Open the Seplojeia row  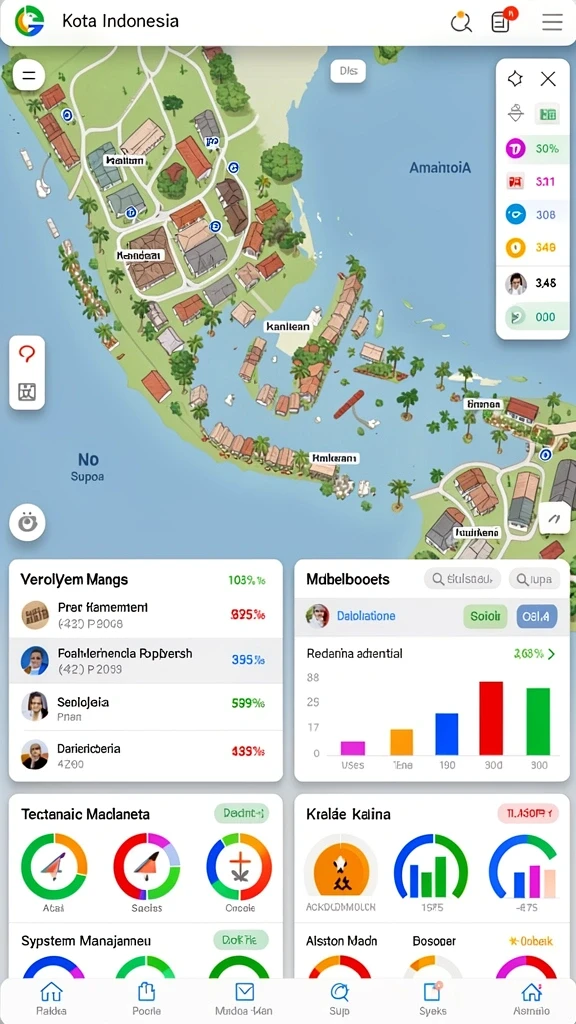[x=146, y=708]
